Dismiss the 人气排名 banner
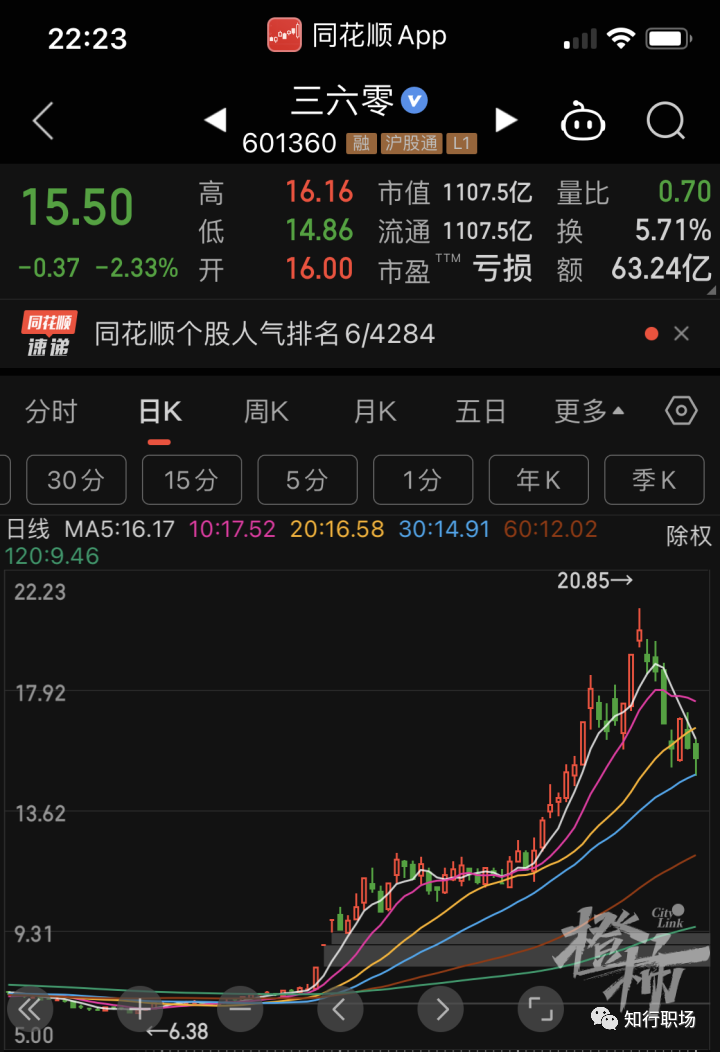 click(682, 334)
